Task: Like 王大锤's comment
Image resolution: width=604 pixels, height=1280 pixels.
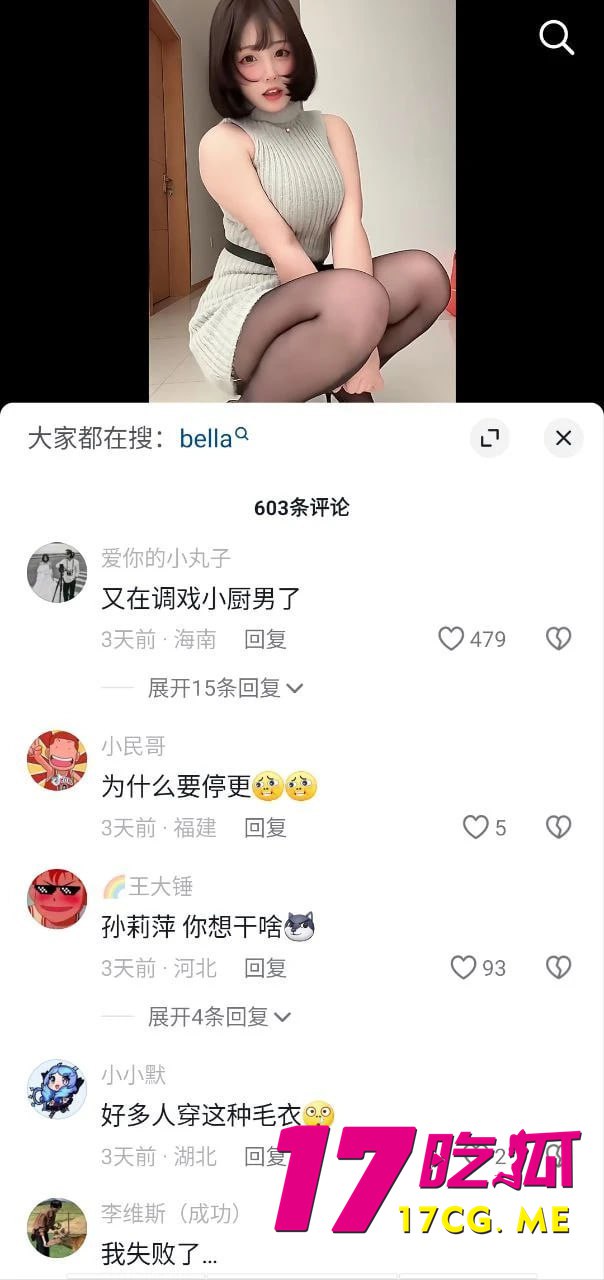Action: (463, 967)
